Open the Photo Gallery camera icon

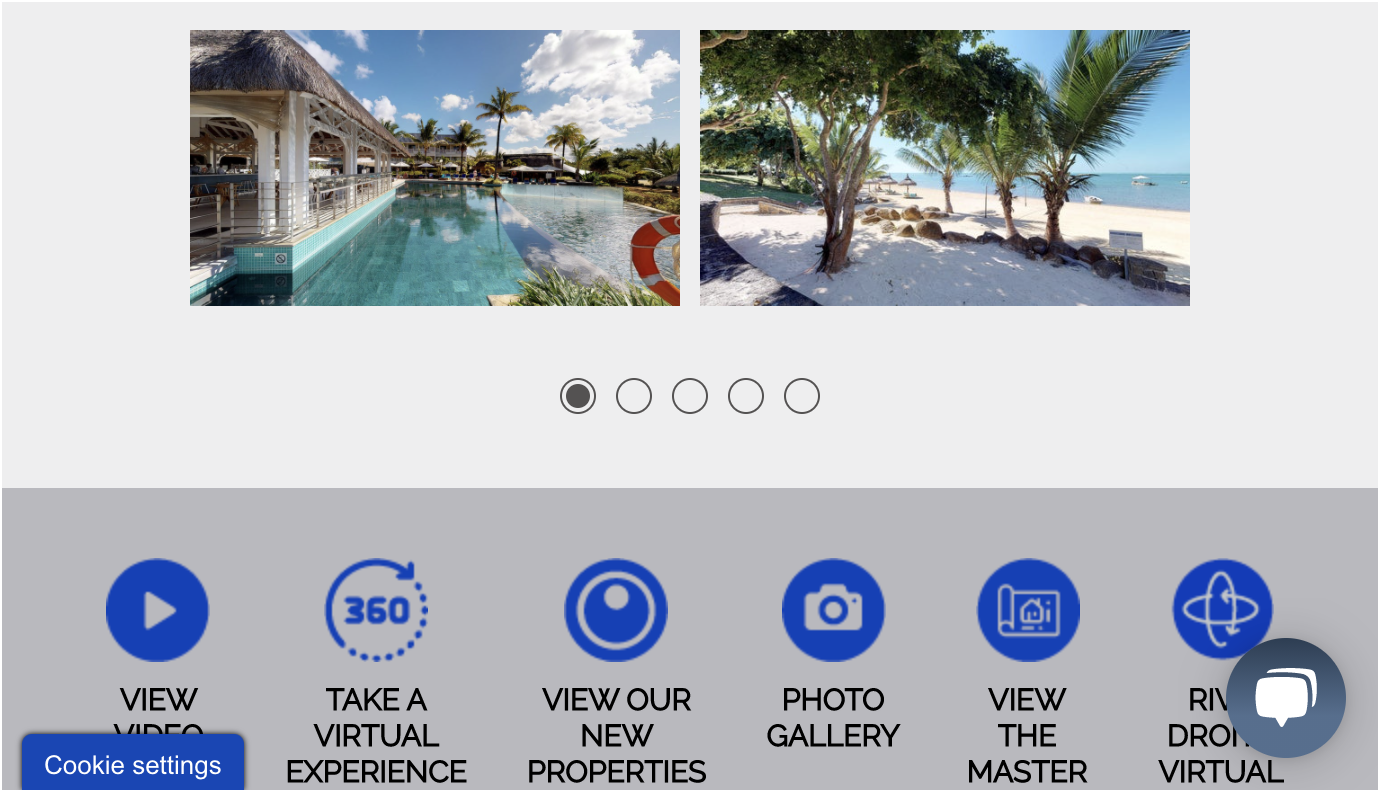[833, 610]
